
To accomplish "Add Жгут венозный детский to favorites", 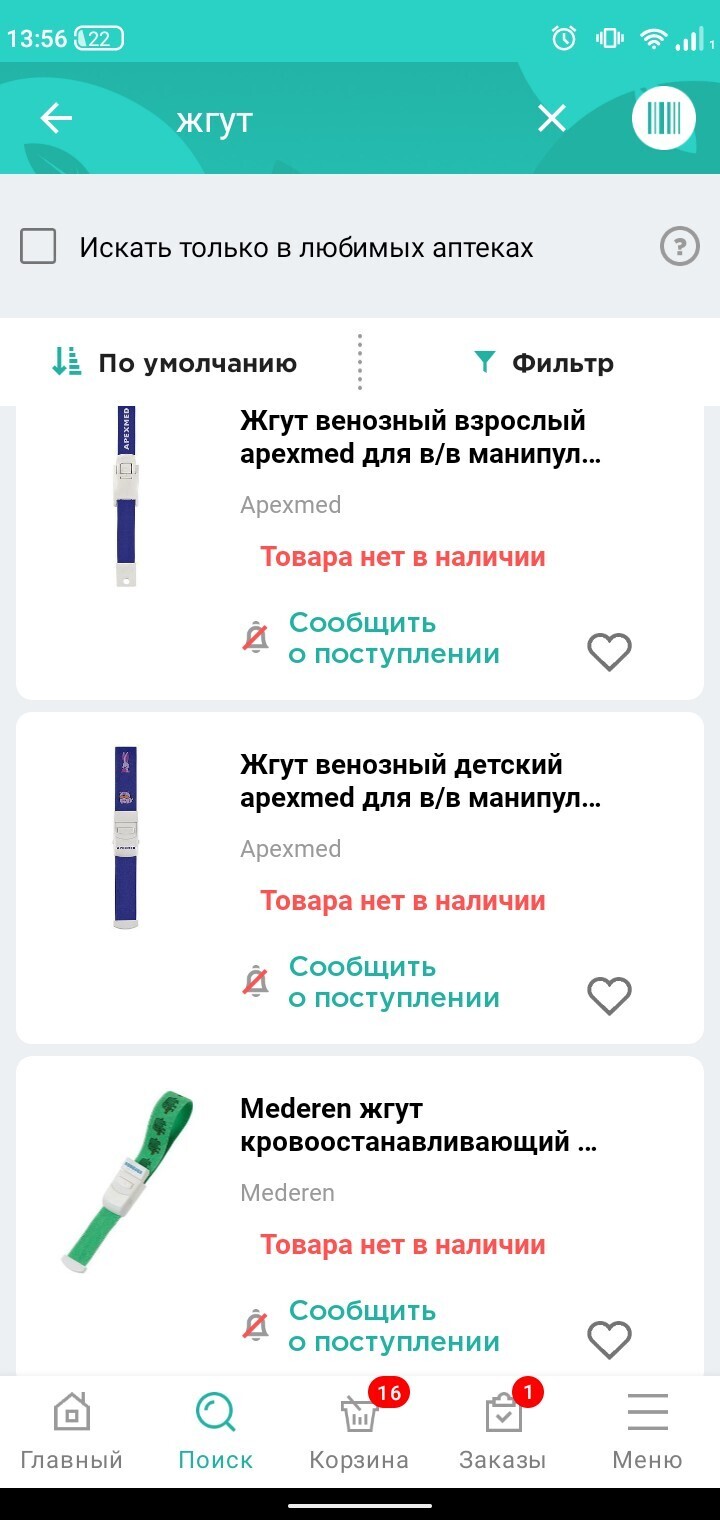I will pyautogui.click(x=609, y=996).
